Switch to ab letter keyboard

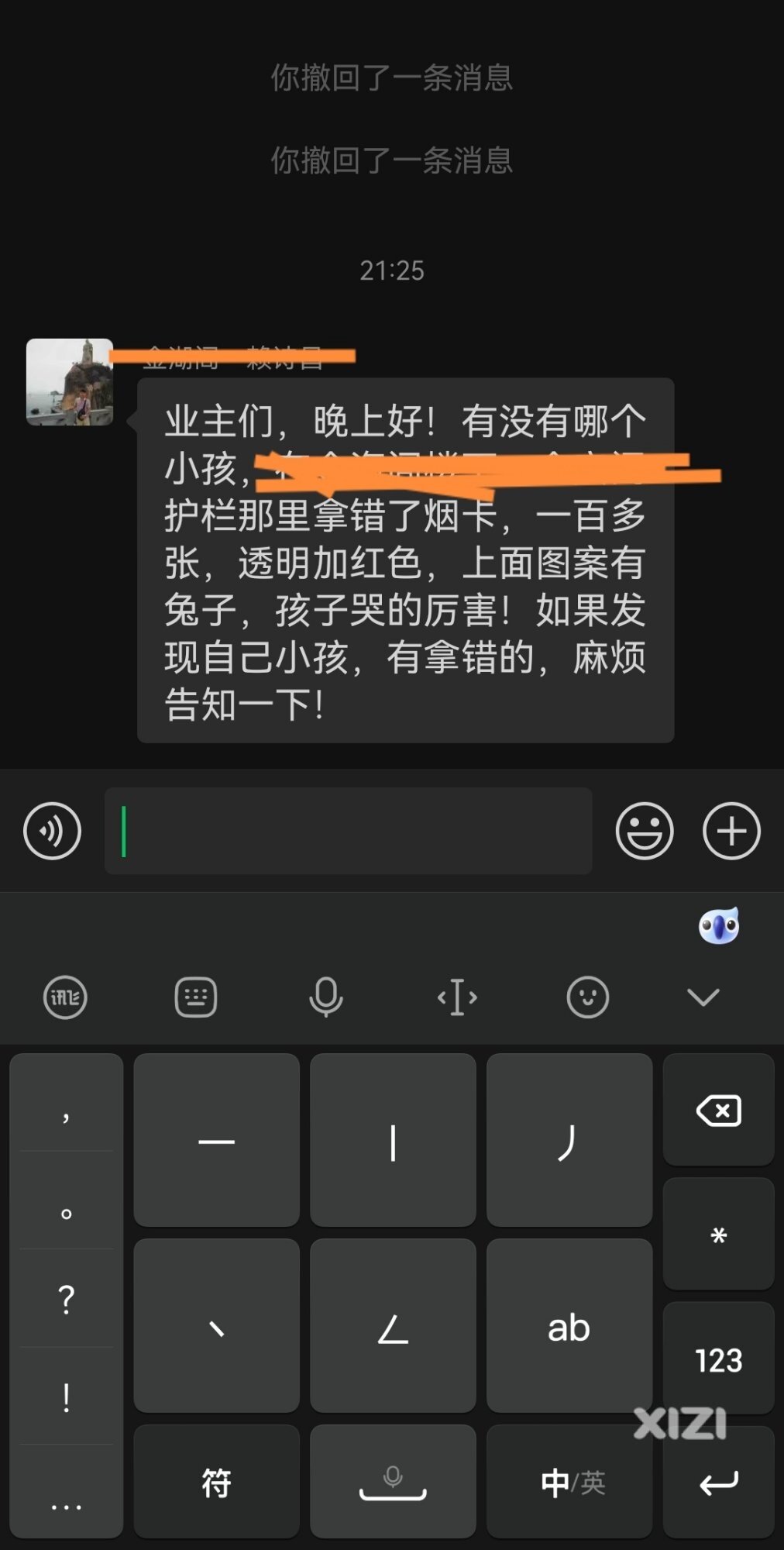[x=569, y=1327]
